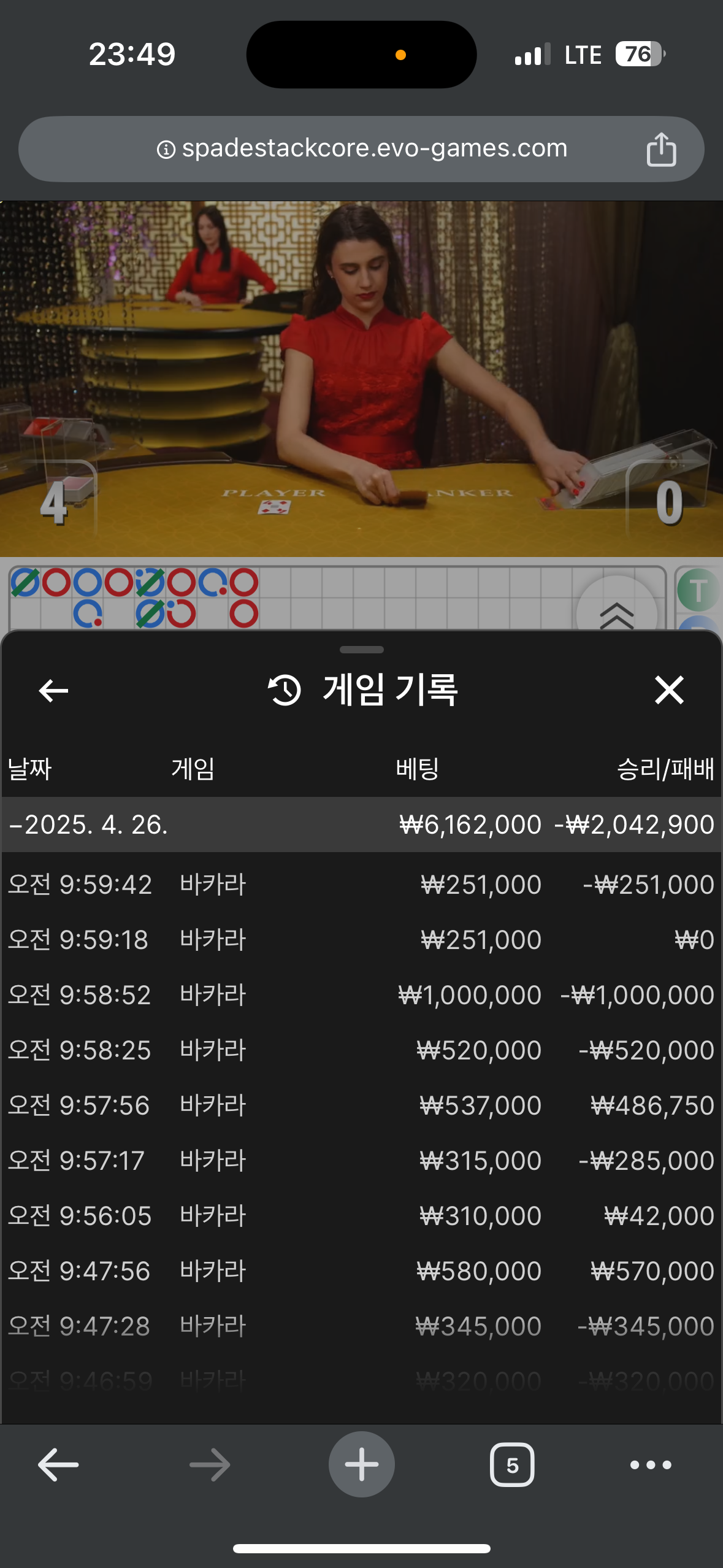Viewport: 723px width, 1568px height.
Task: Open the 오전 9:59:42 바카라 record
Action: coord(361,885)
